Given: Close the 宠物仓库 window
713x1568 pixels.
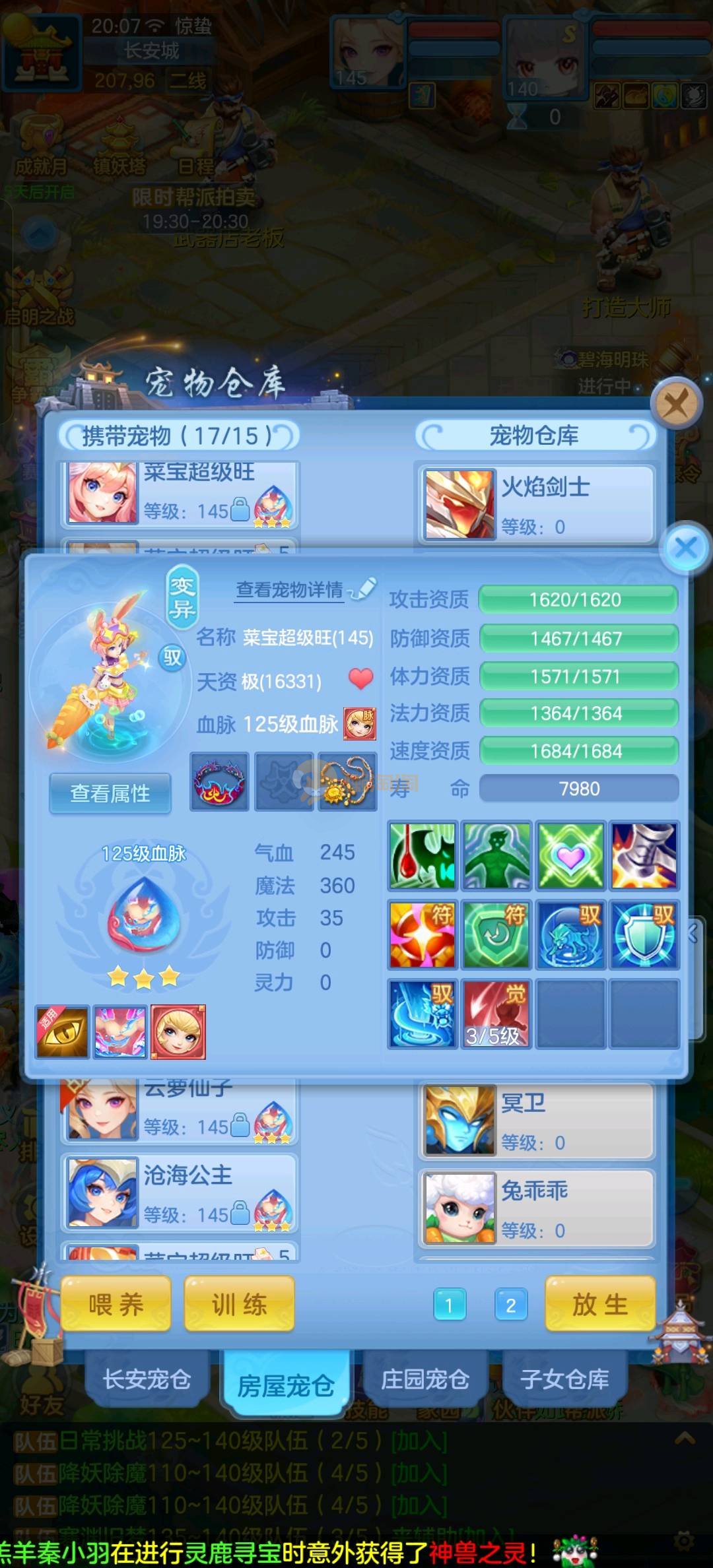Looking at the screenshot, I should click(675, 403).
